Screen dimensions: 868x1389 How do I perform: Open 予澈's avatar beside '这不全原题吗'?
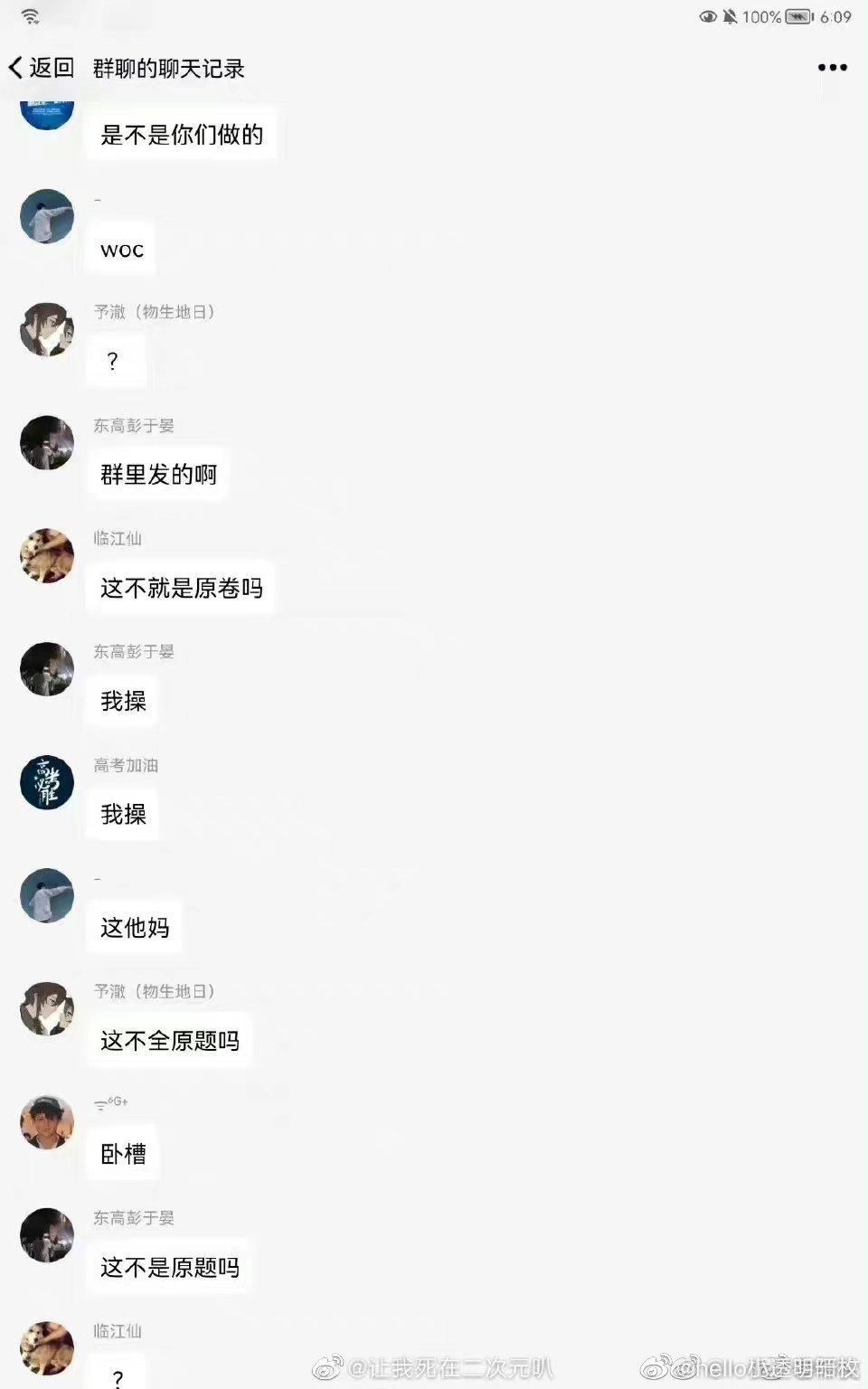(x=47, y=1009)
